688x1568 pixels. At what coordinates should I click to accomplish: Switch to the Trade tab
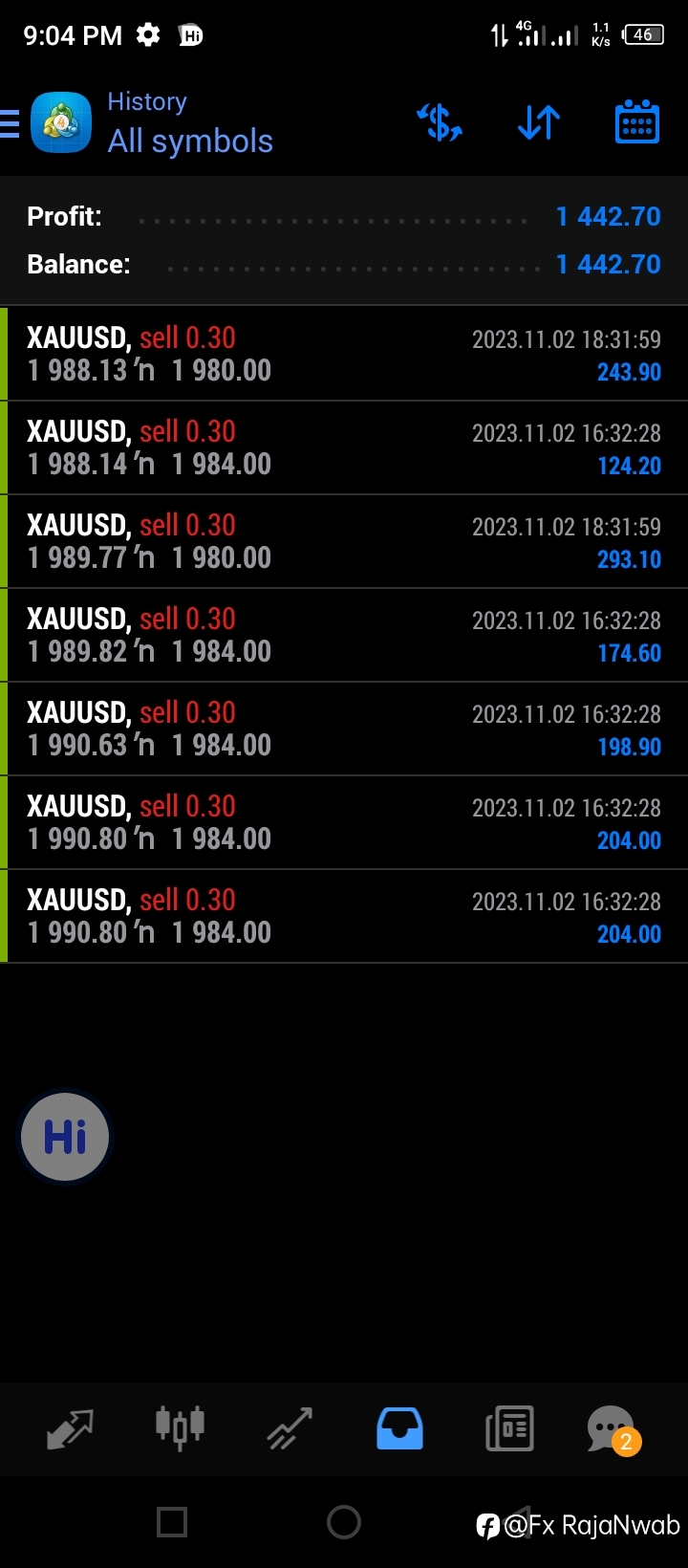290,1428
